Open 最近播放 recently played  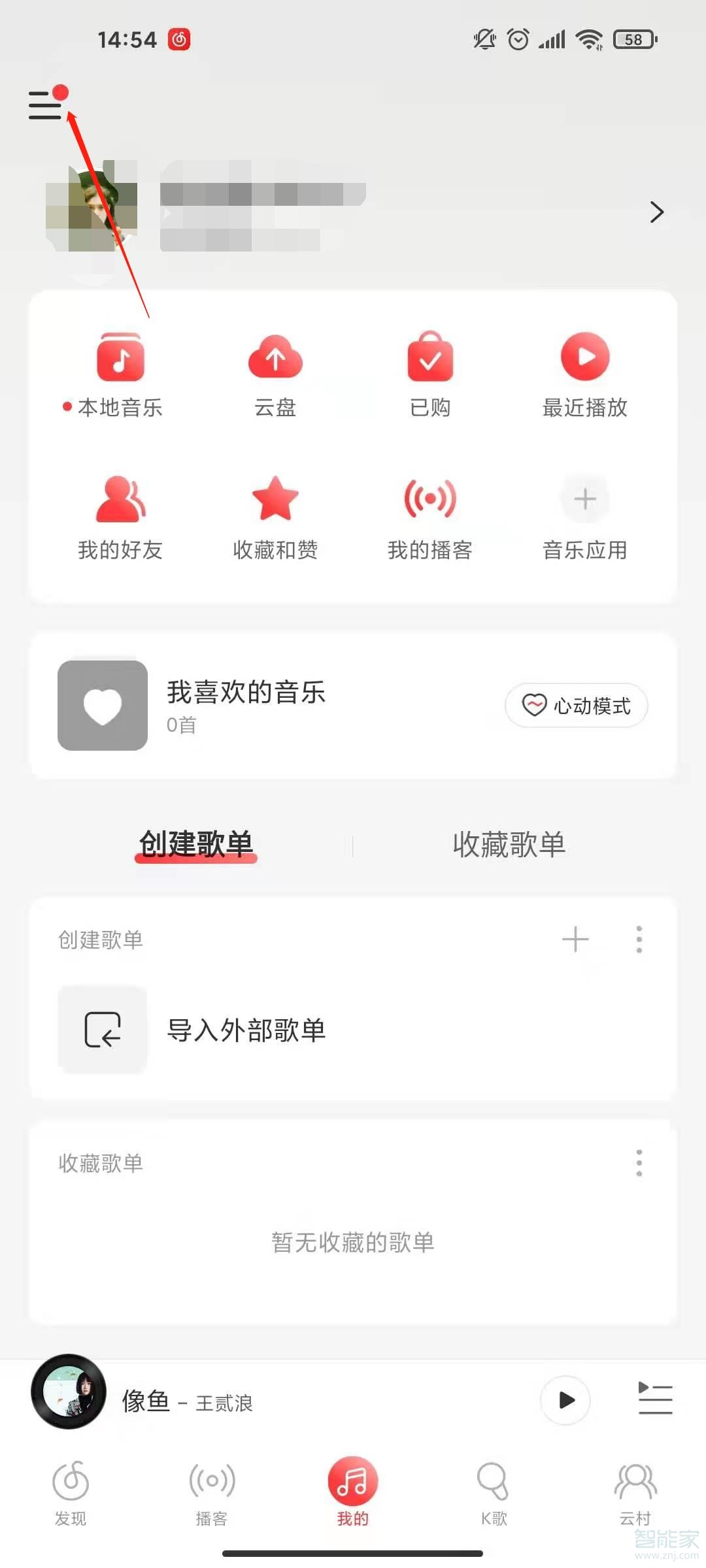click(585, 372)
